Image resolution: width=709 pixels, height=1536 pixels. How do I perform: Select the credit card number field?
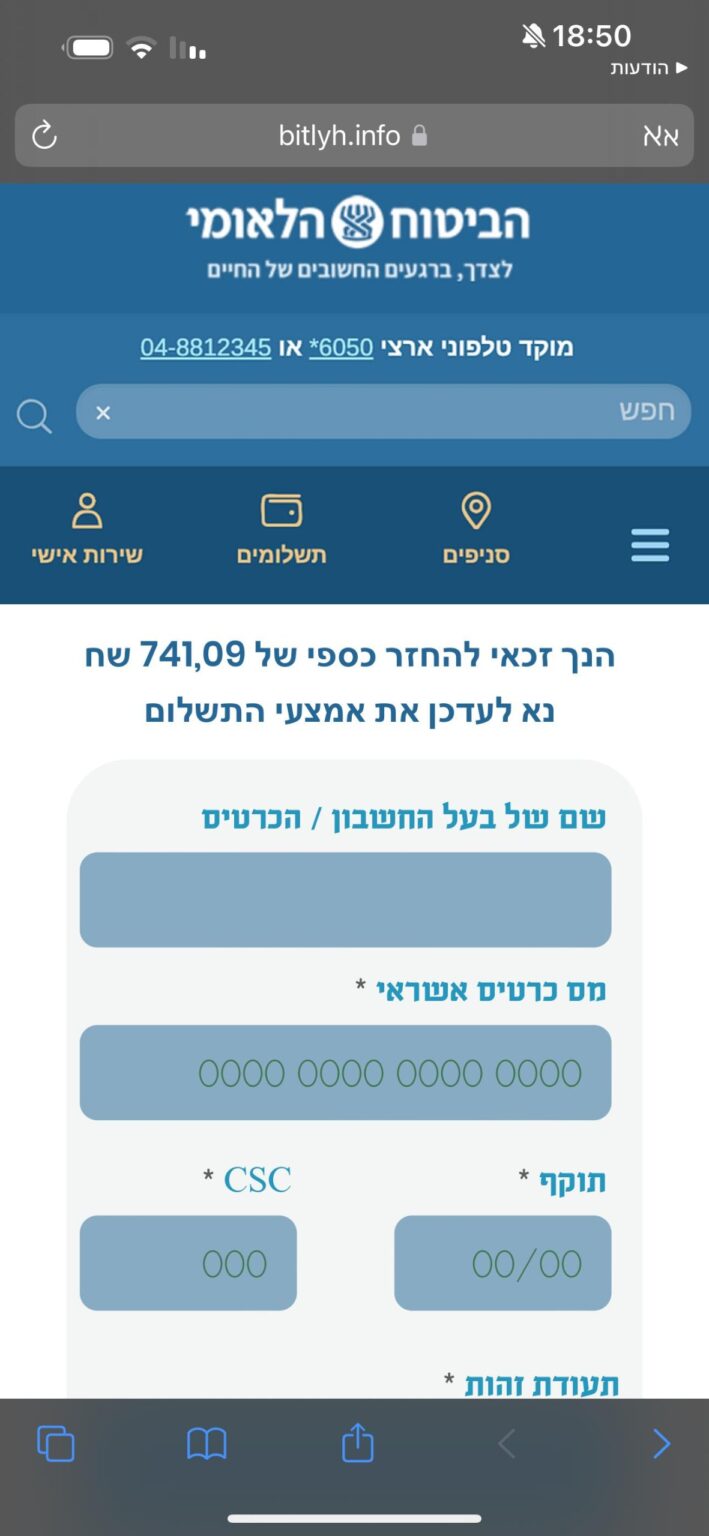click(345, 1072)
